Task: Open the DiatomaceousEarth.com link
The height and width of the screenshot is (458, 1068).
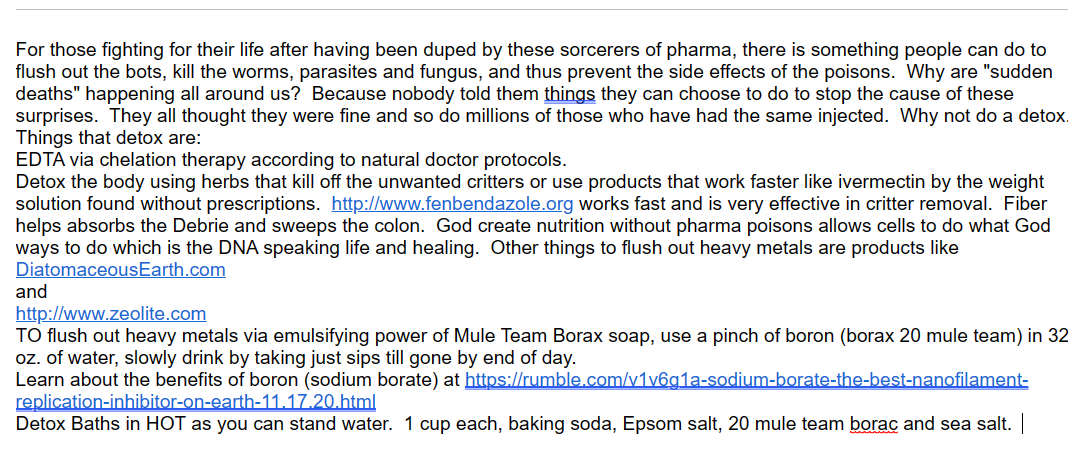Action: (120, 270)
